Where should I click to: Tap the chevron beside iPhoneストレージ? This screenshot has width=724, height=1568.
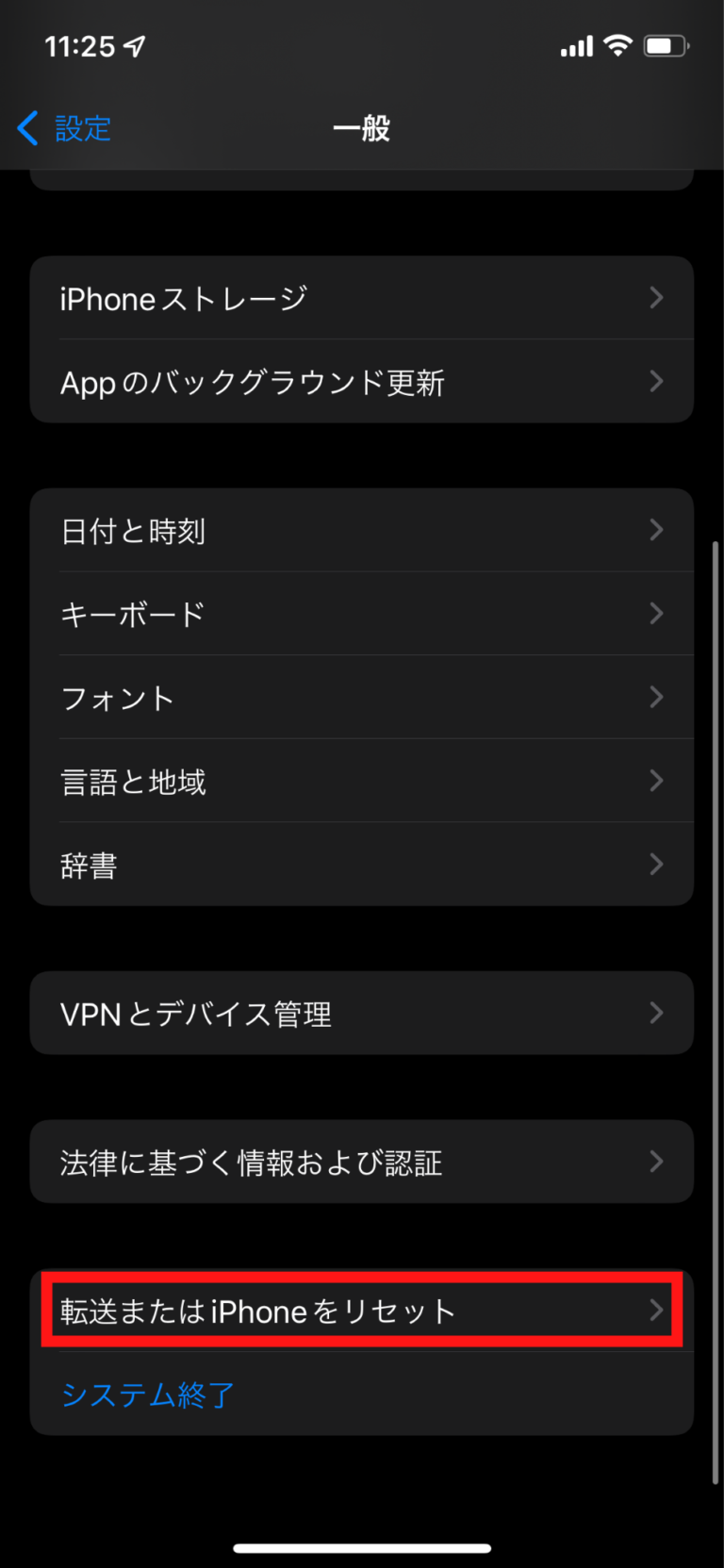[656, 298]
